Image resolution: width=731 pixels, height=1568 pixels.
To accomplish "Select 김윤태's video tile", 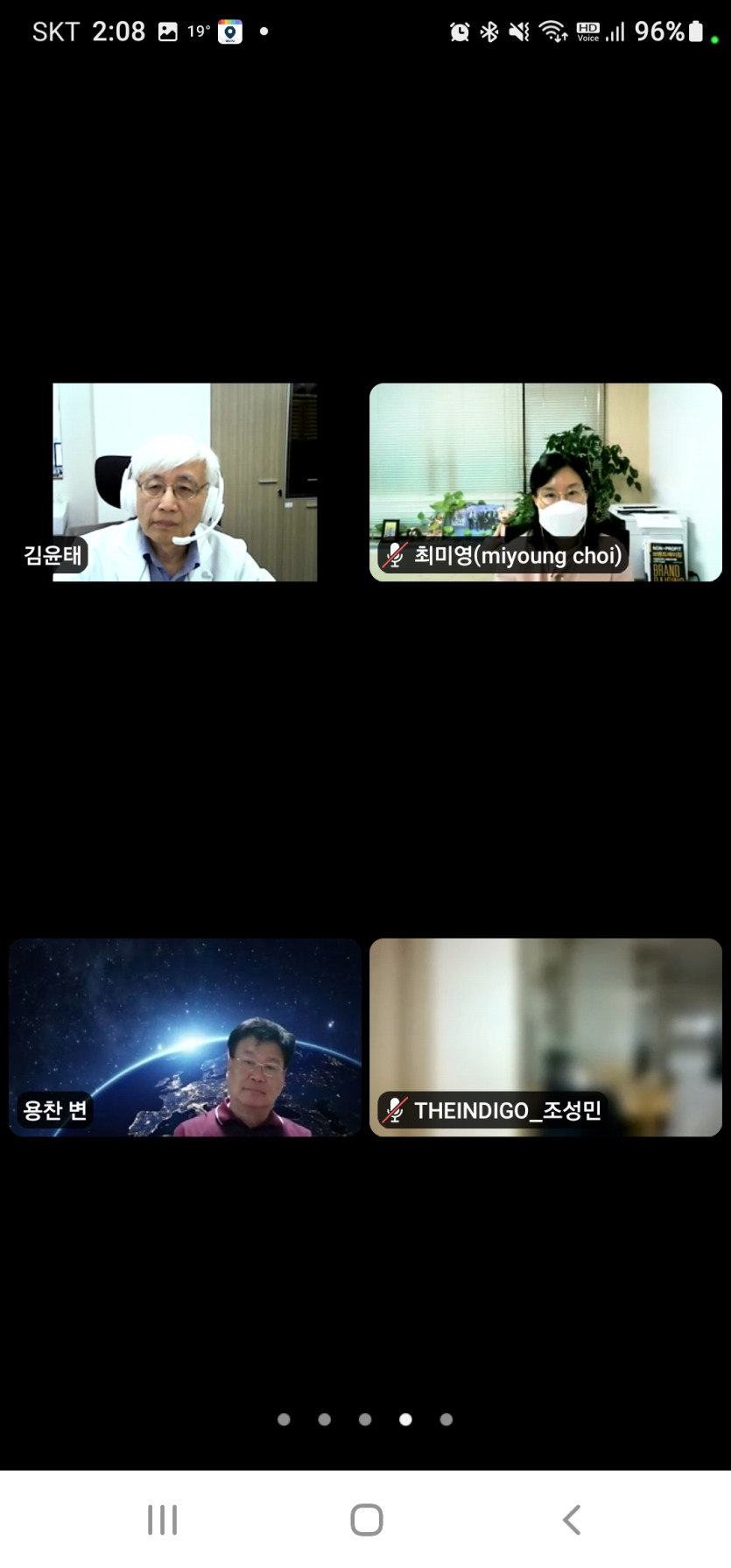I will (x=185, y=482).
